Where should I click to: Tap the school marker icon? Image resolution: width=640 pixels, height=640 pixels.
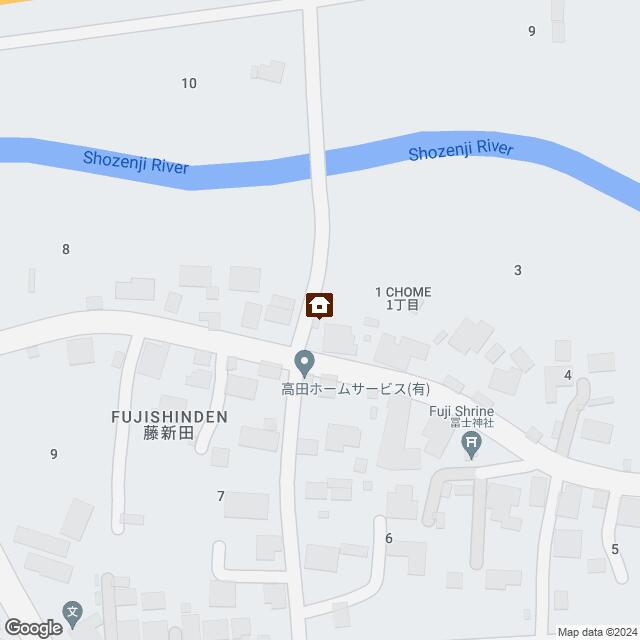pyautogui.click(x=72, y=611)
